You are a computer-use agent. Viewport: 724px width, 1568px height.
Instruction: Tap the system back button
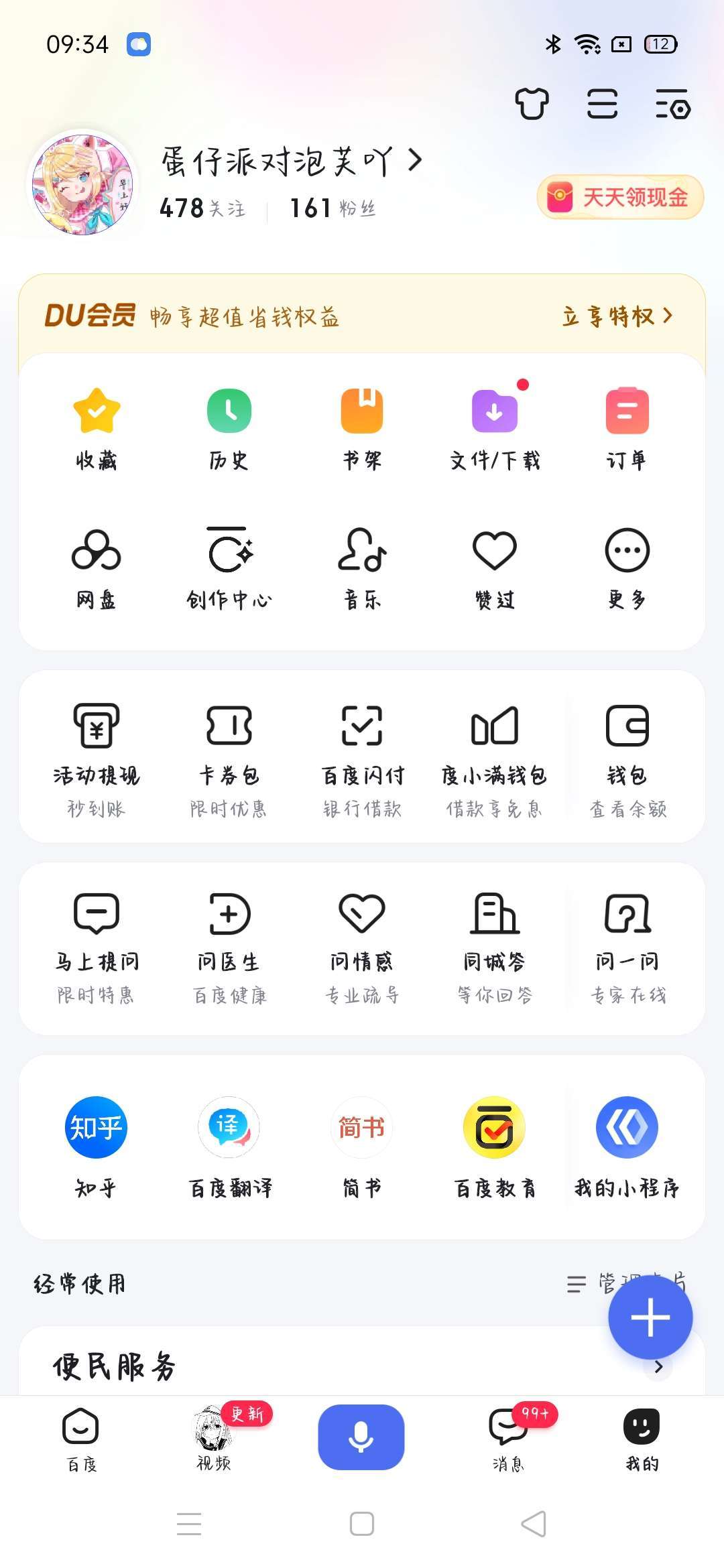point(534,1524)
